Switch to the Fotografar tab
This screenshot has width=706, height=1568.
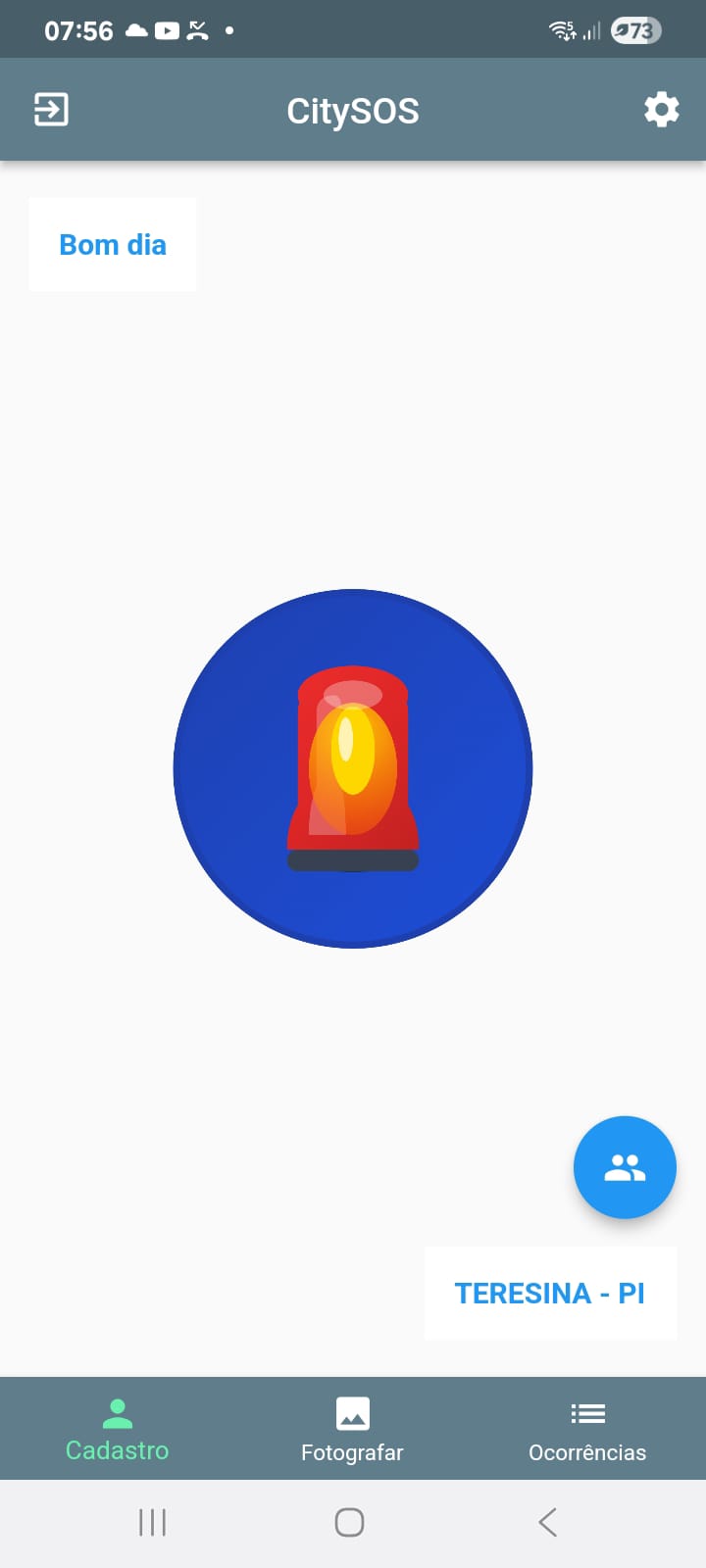pyautogui.click(x=352, y=1429)
